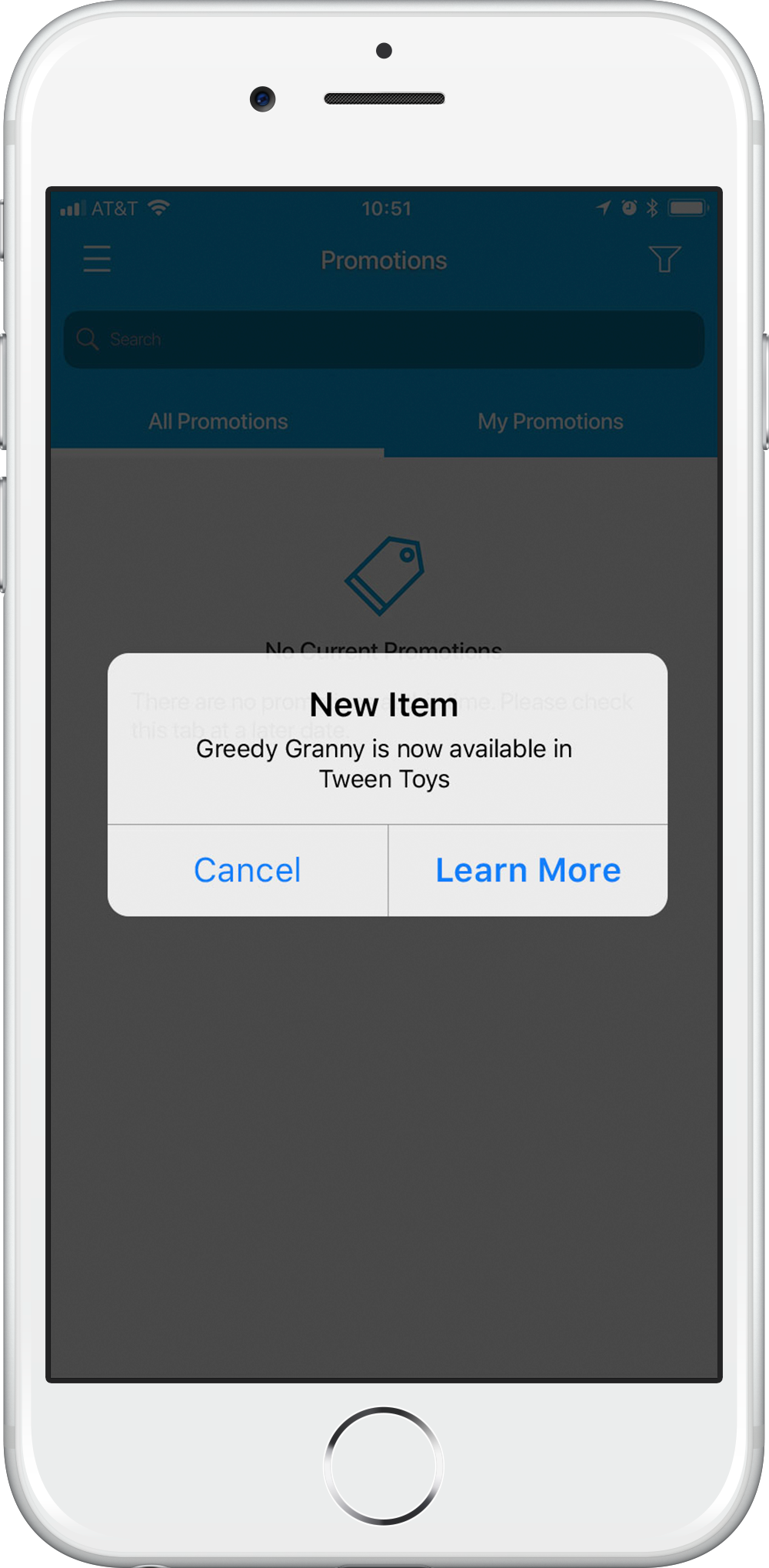Switch to the All Promotions tab
769x1568 pixels.
point(218,422)
